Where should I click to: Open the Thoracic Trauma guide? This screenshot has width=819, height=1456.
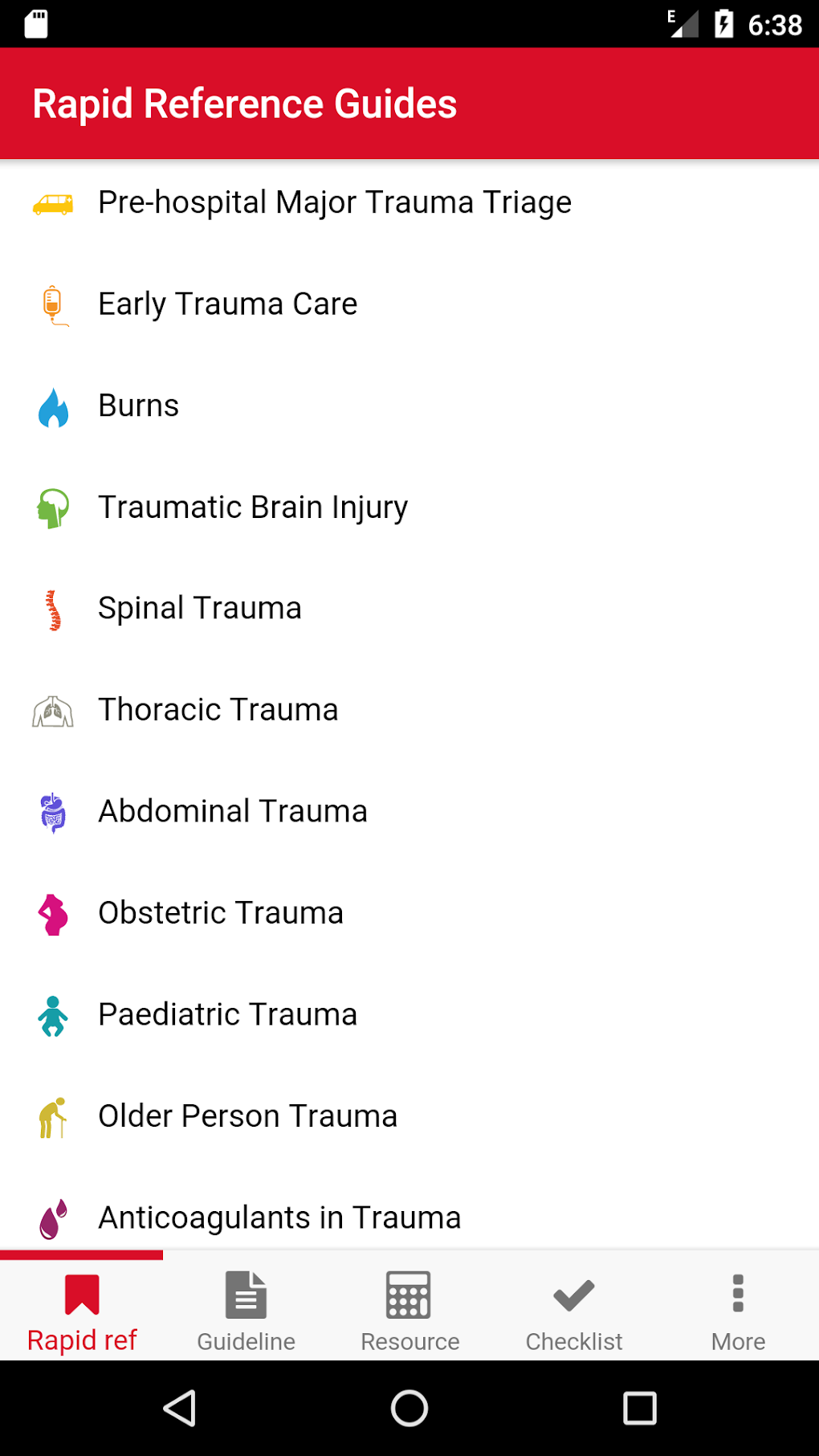point(218,710)
